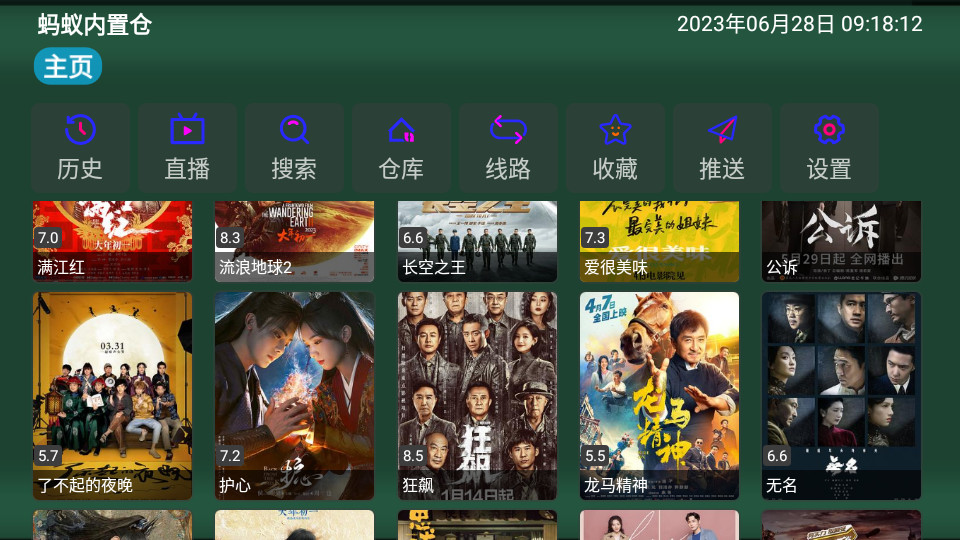
Task: Select the 长空之王 poster card
Action: pos(477,241)
